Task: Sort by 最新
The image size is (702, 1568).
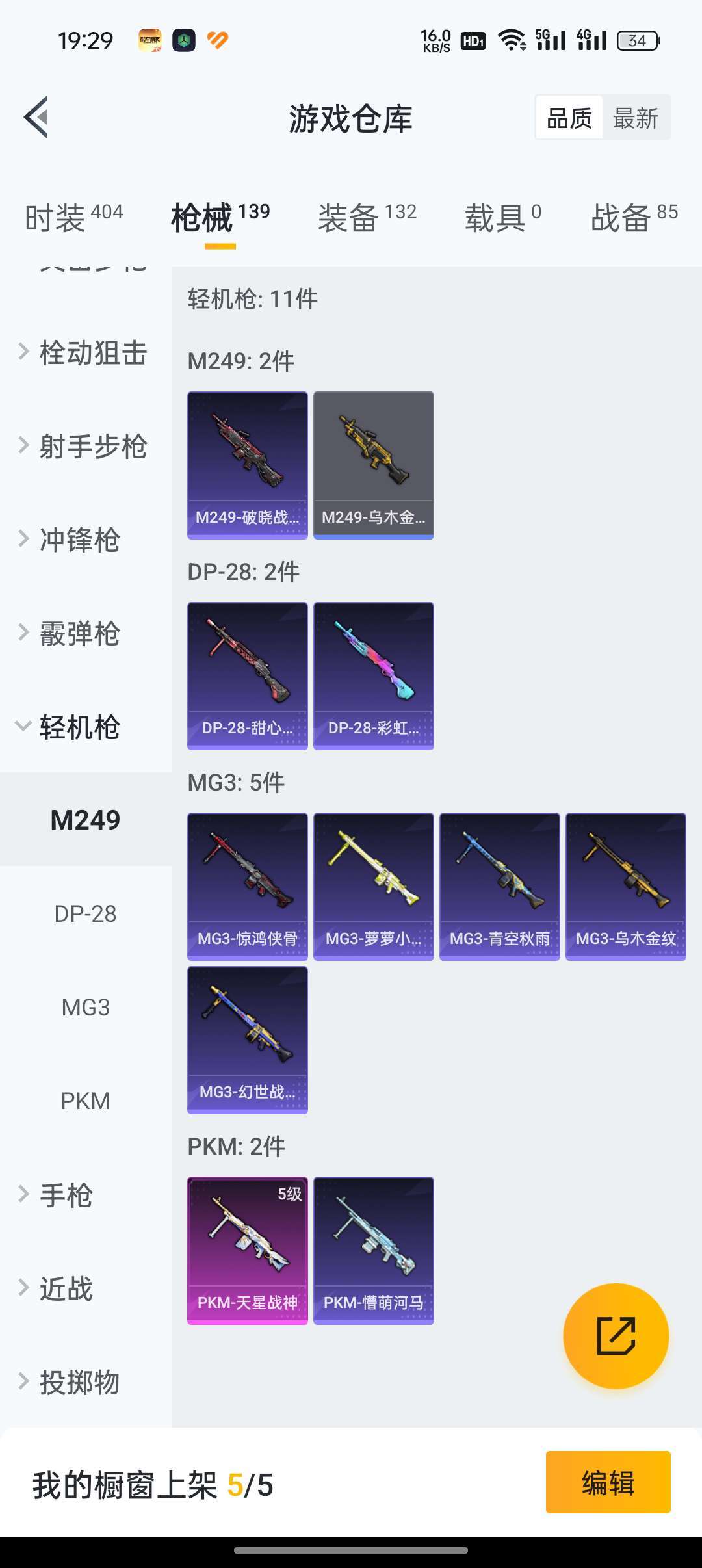Action: (x=635, y=118)
